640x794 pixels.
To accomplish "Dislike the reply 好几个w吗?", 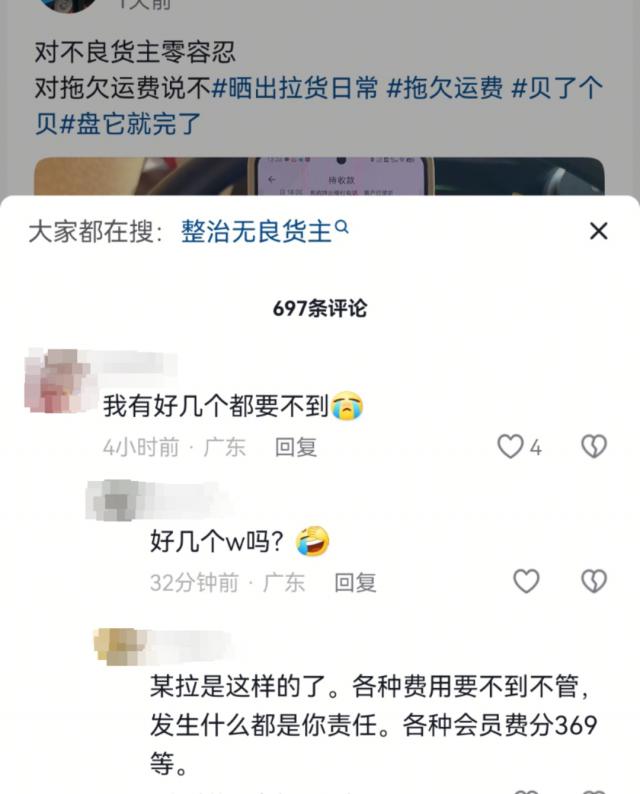I will pyautogui.click(x=594, y=581).
